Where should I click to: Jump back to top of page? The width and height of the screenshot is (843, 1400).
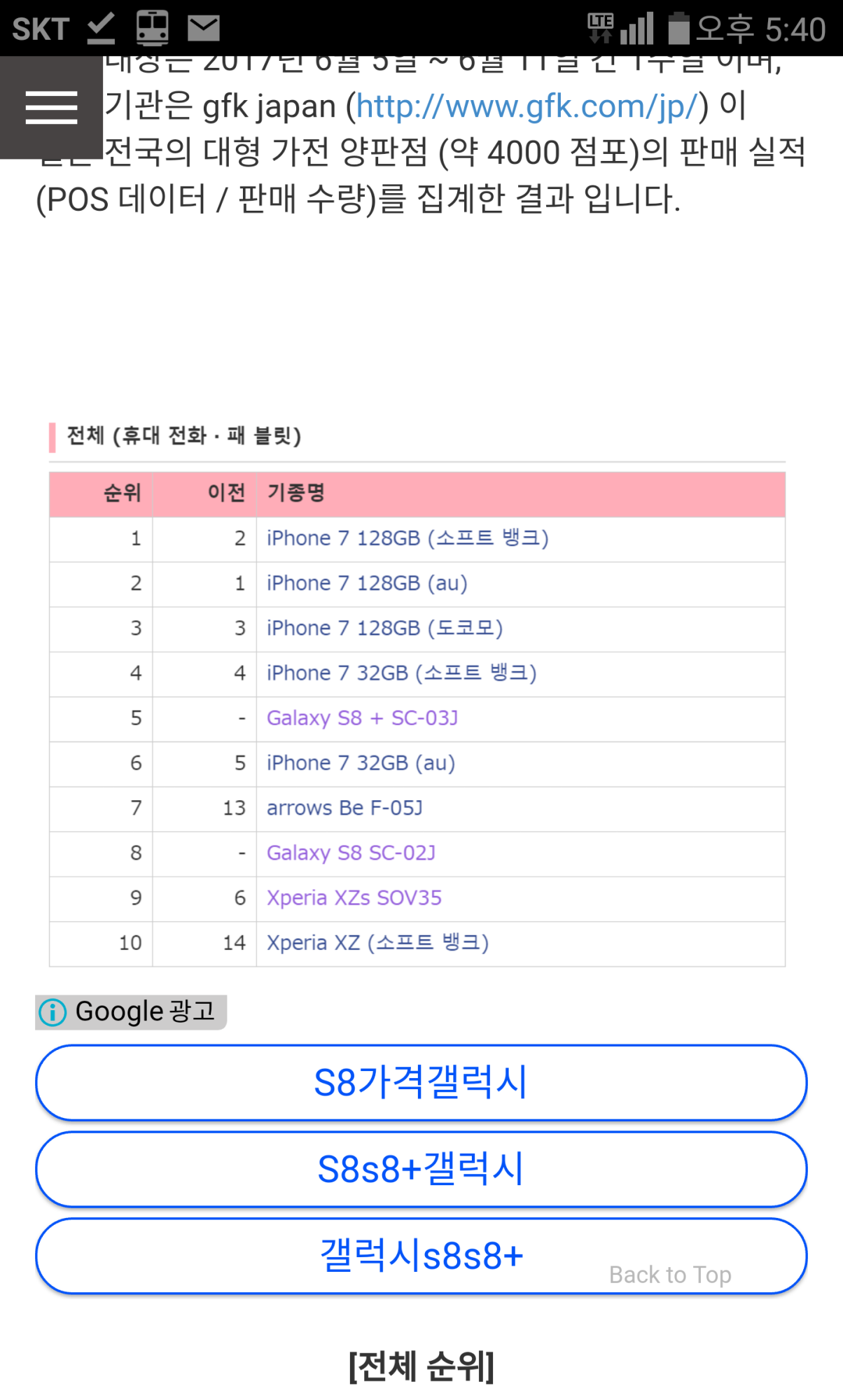tap(670, 1275)
